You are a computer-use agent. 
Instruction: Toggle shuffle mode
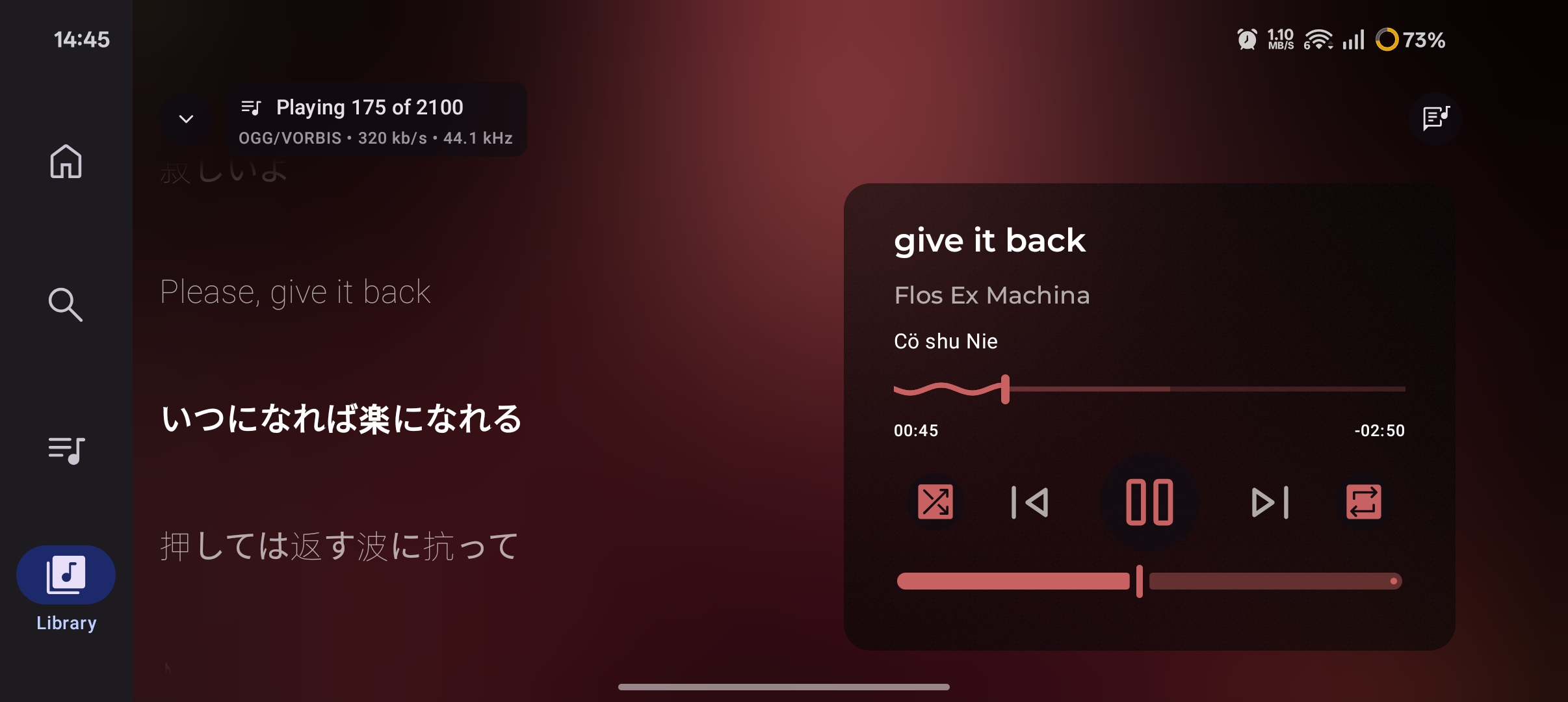pos(935,502)
